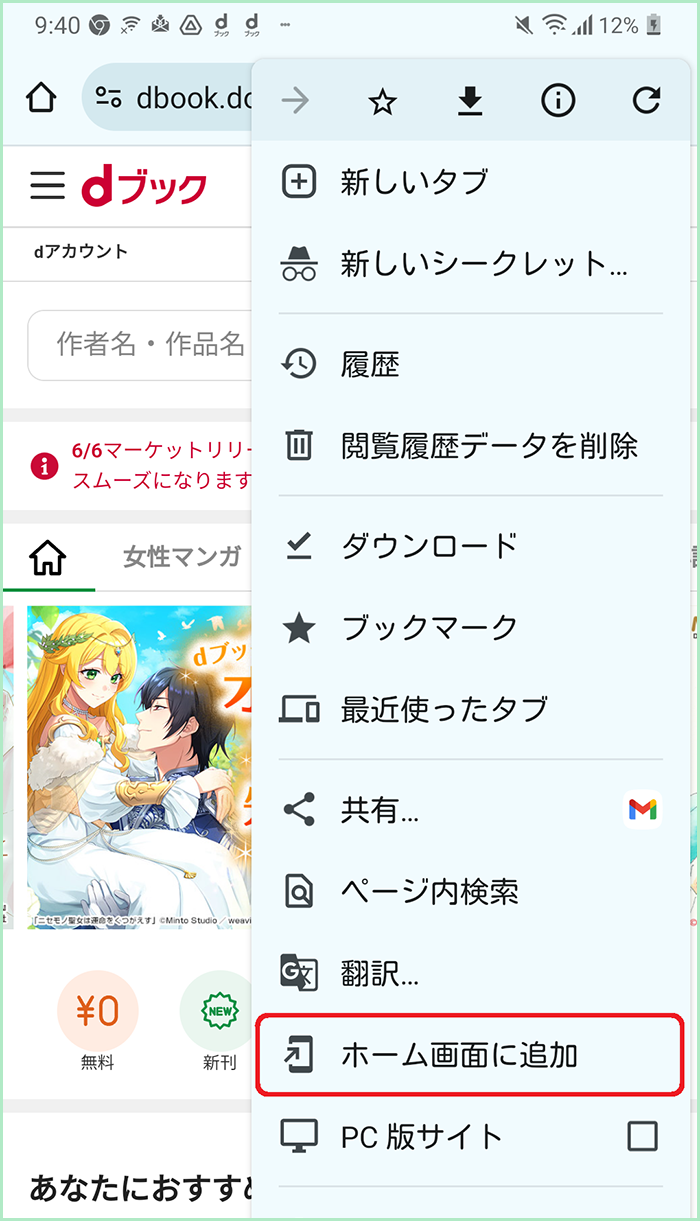Choose 翻訳… option
This screenshot has width=700, height=1221.
471,973
